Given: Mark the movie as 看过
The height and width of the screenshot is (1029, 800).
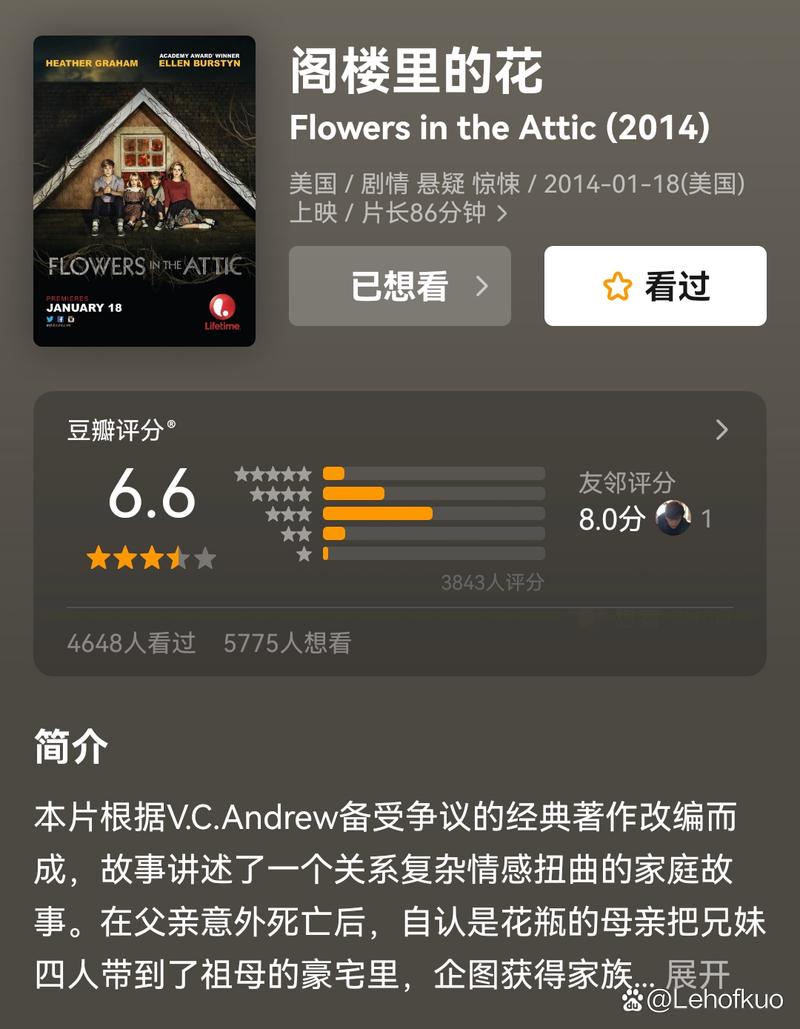Looking at the screenshot, I should point(655,286).
